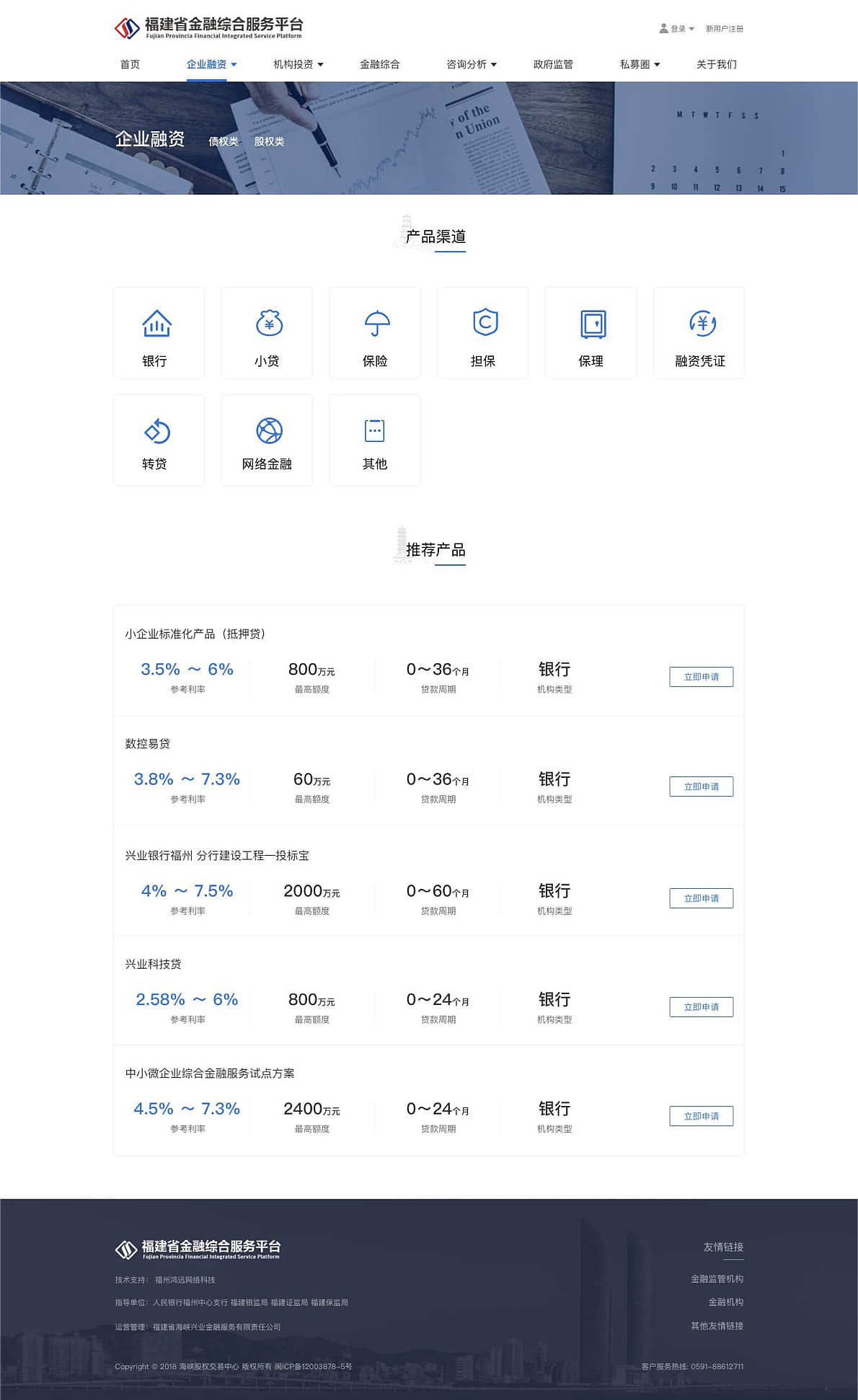
Task: Click the 新用户注册 registration link
Action: coord(725,29)
